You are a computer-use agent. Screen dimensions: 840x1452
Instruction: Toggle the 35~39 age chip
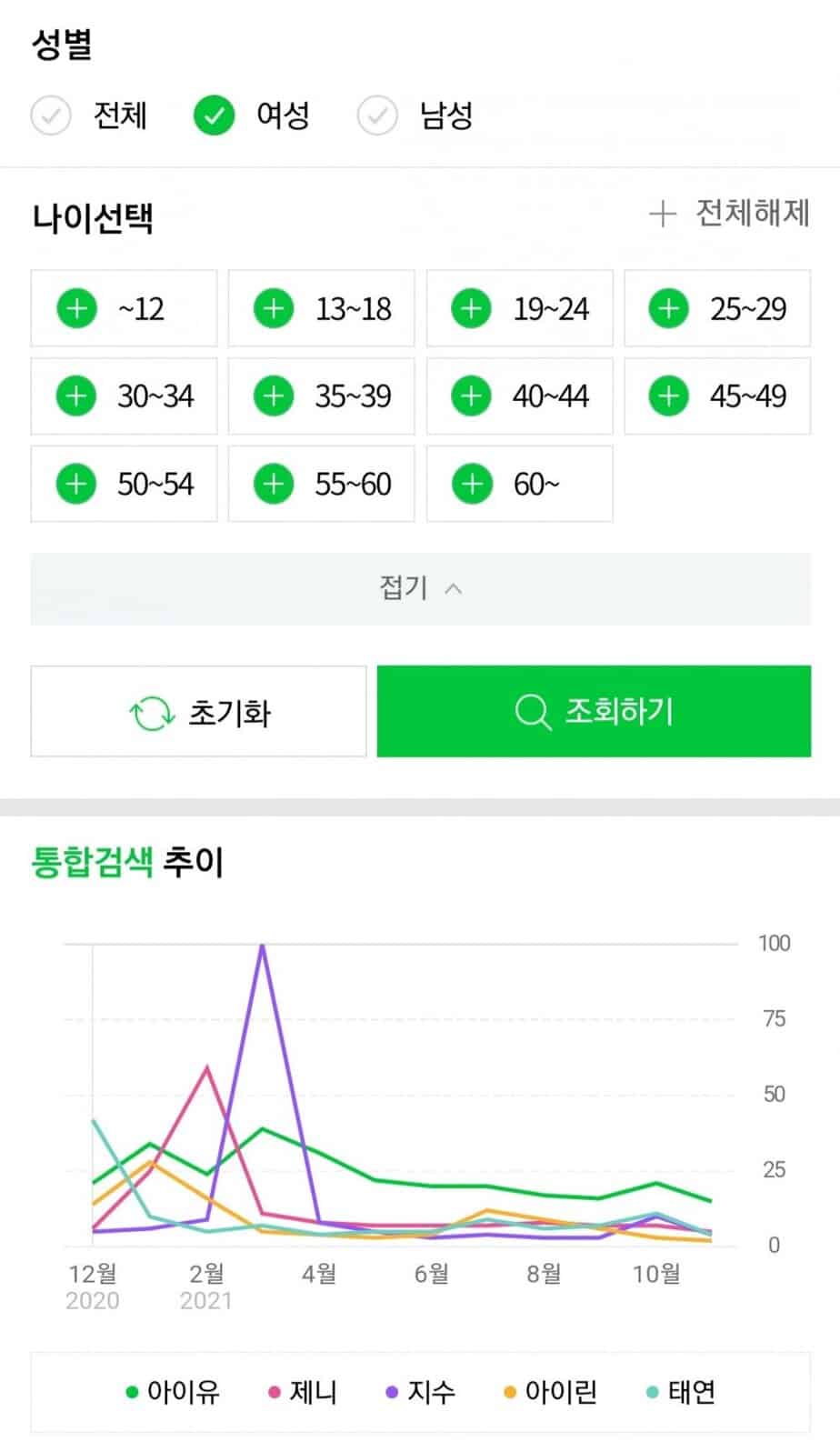(321, 396)
